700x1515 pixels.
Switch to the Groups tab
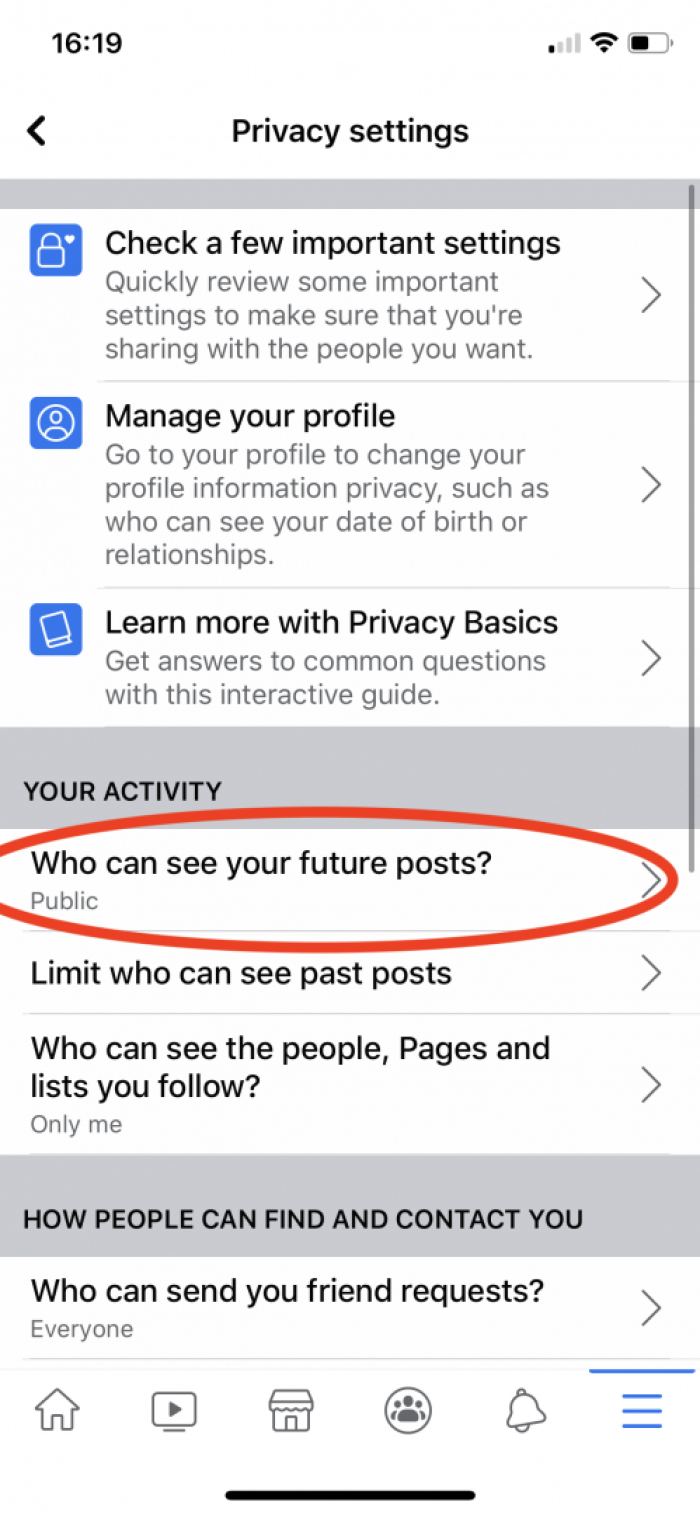click(408, 1410)
